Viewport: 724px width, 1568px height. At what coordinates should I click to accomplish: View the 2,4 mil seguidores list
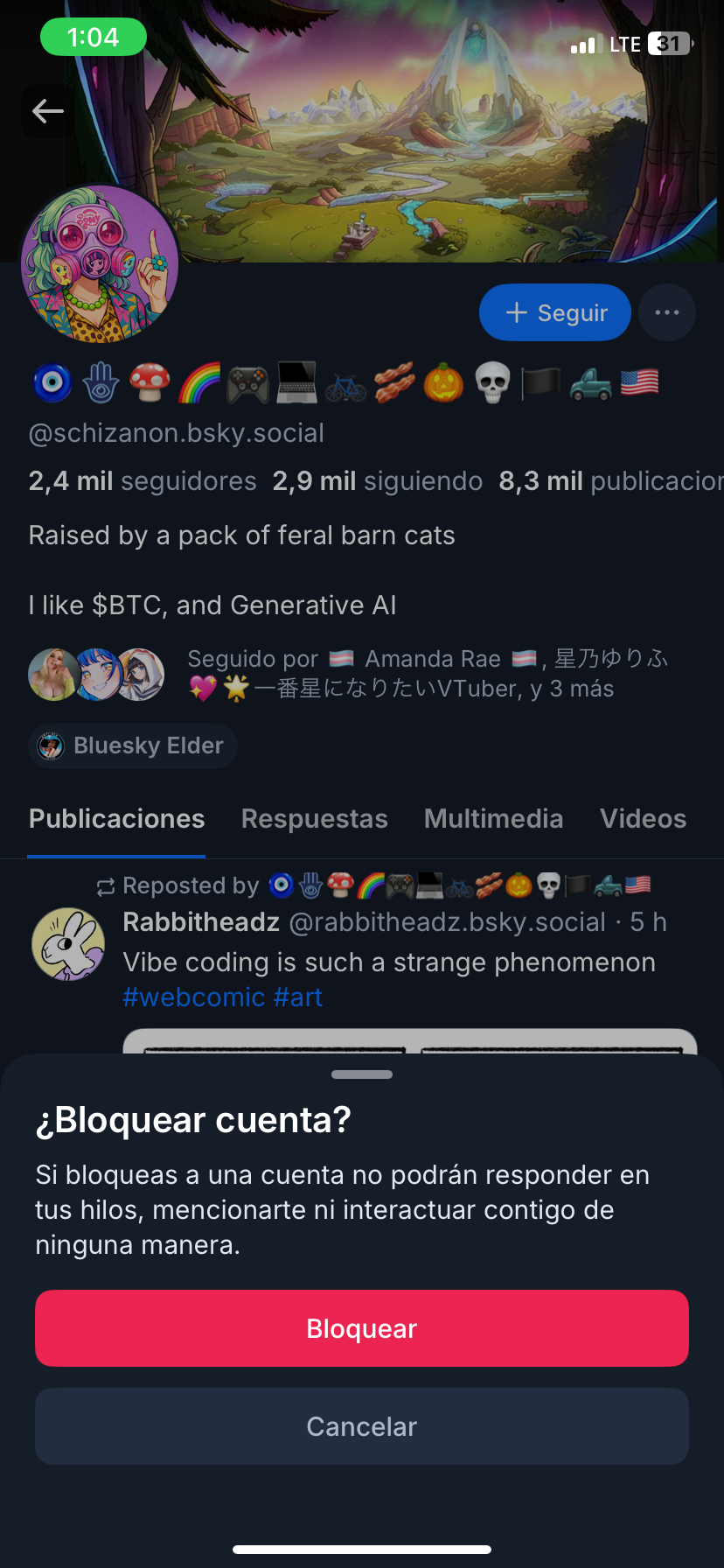coord(143,481)
